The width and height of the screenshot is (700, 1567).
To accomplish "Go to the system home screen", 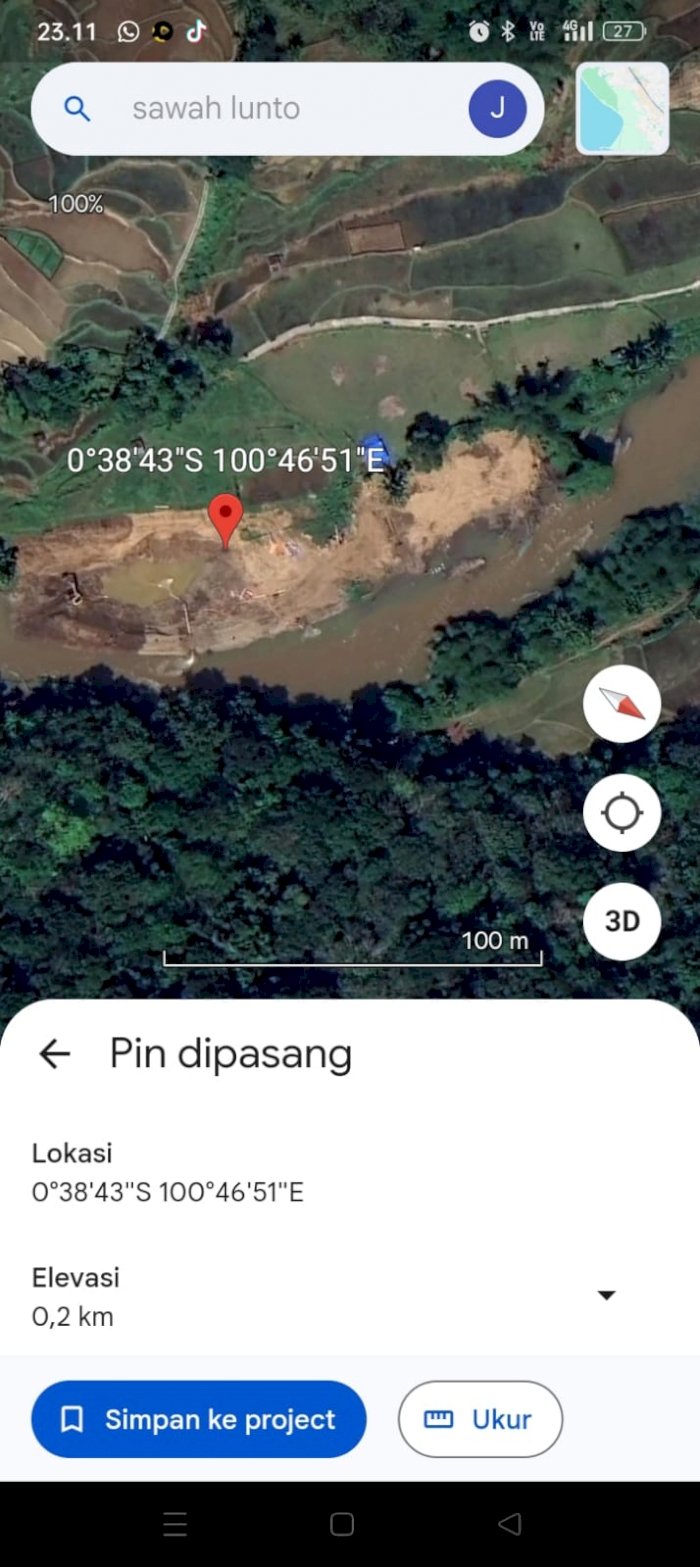I will (342, 1524).
